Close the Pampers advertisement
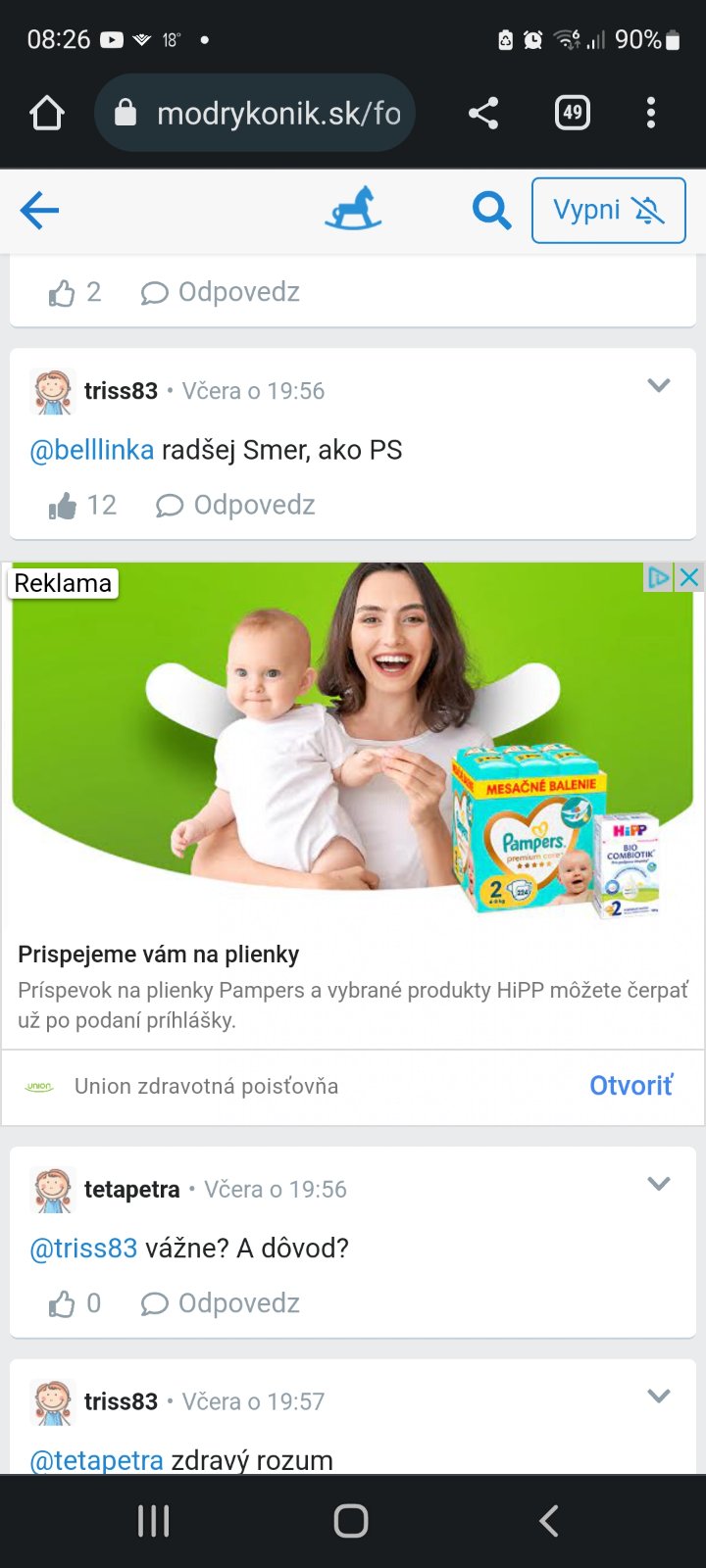The image size is (706, 1568). 689,577
